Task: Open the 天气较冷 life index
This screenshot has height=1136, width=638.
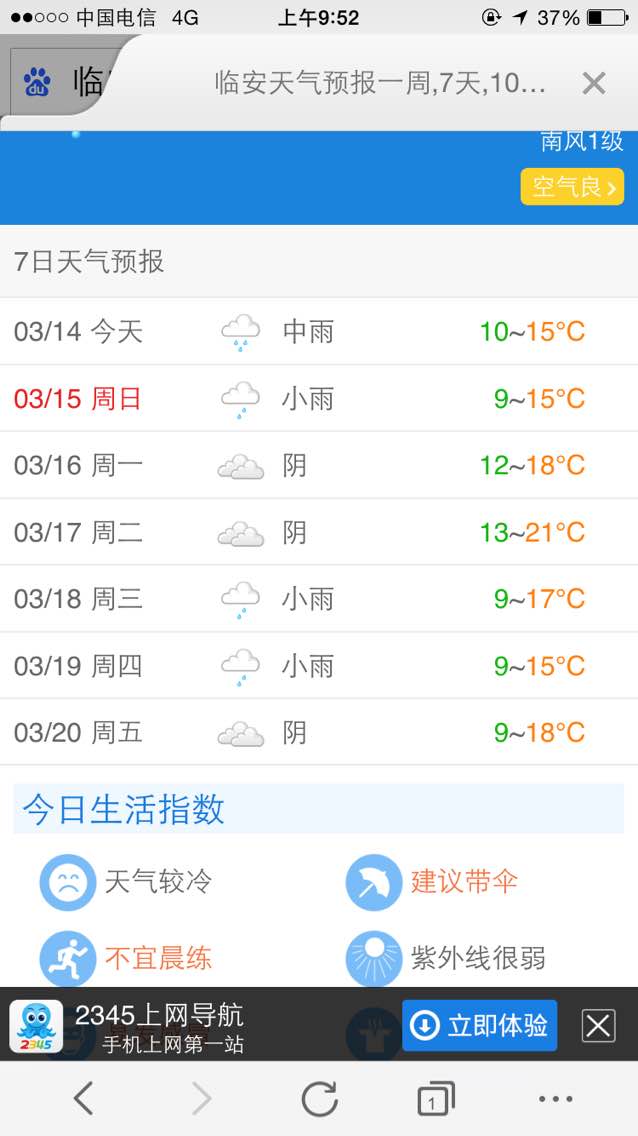Action: coord(125,882)
